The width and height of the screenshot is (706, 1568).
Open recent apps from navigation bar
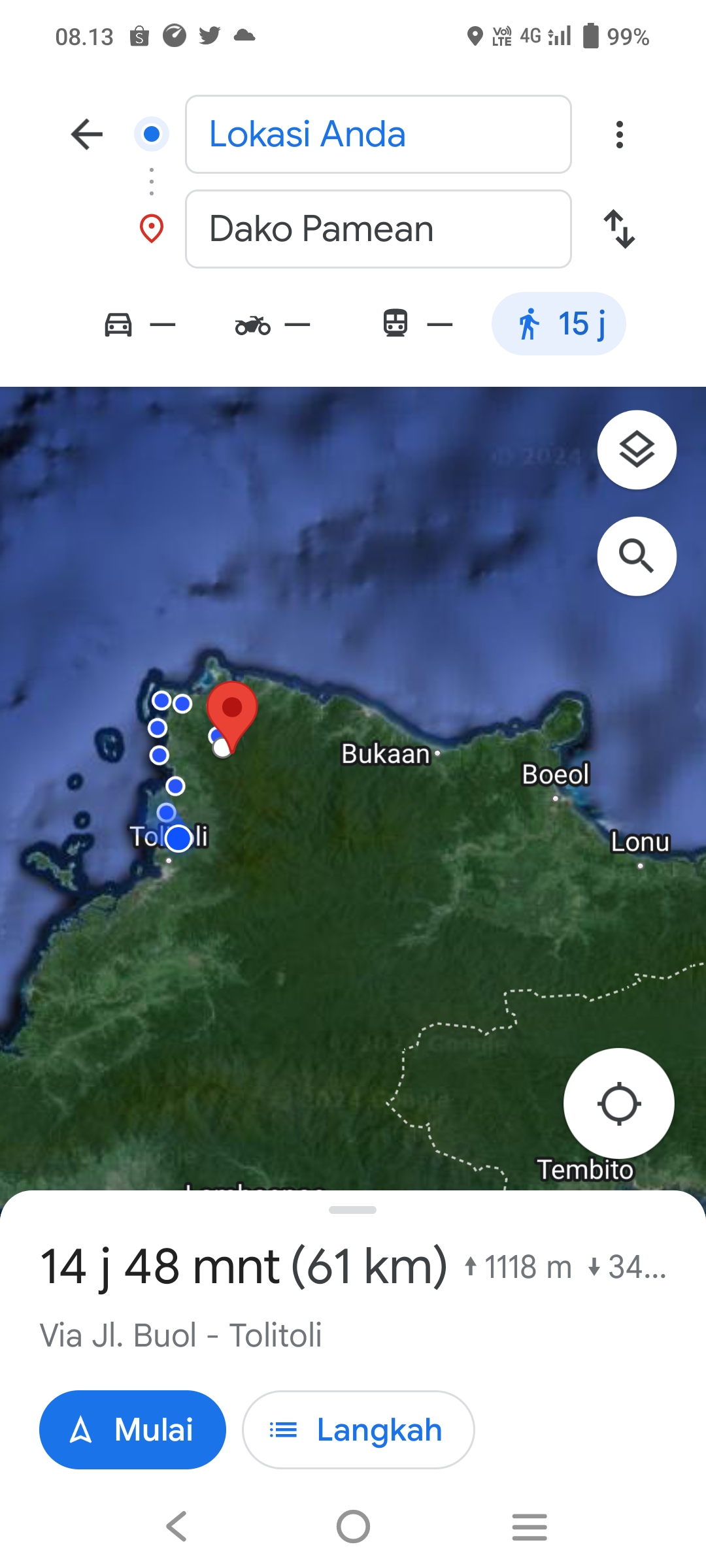529,1527
